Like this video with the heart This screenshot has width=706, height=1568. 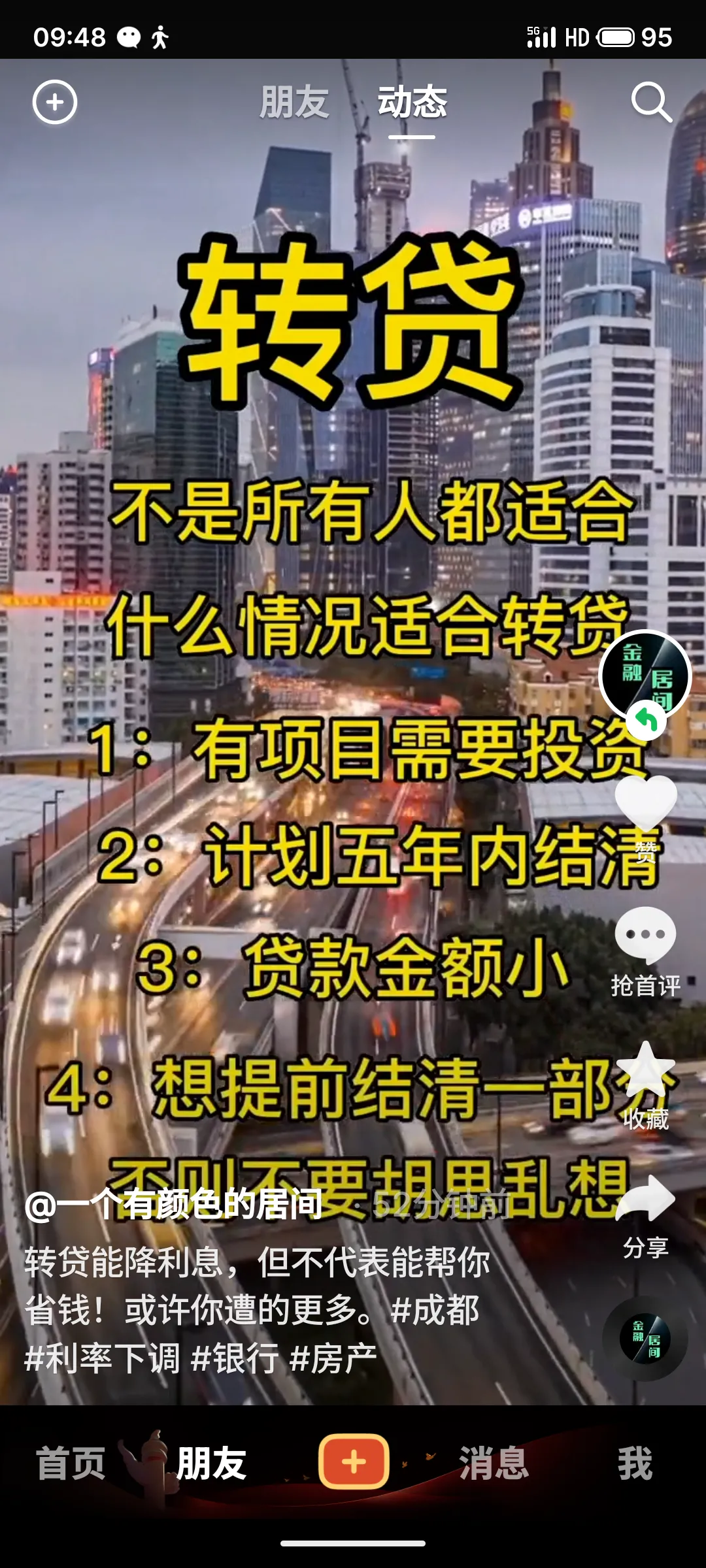(646, 802)
